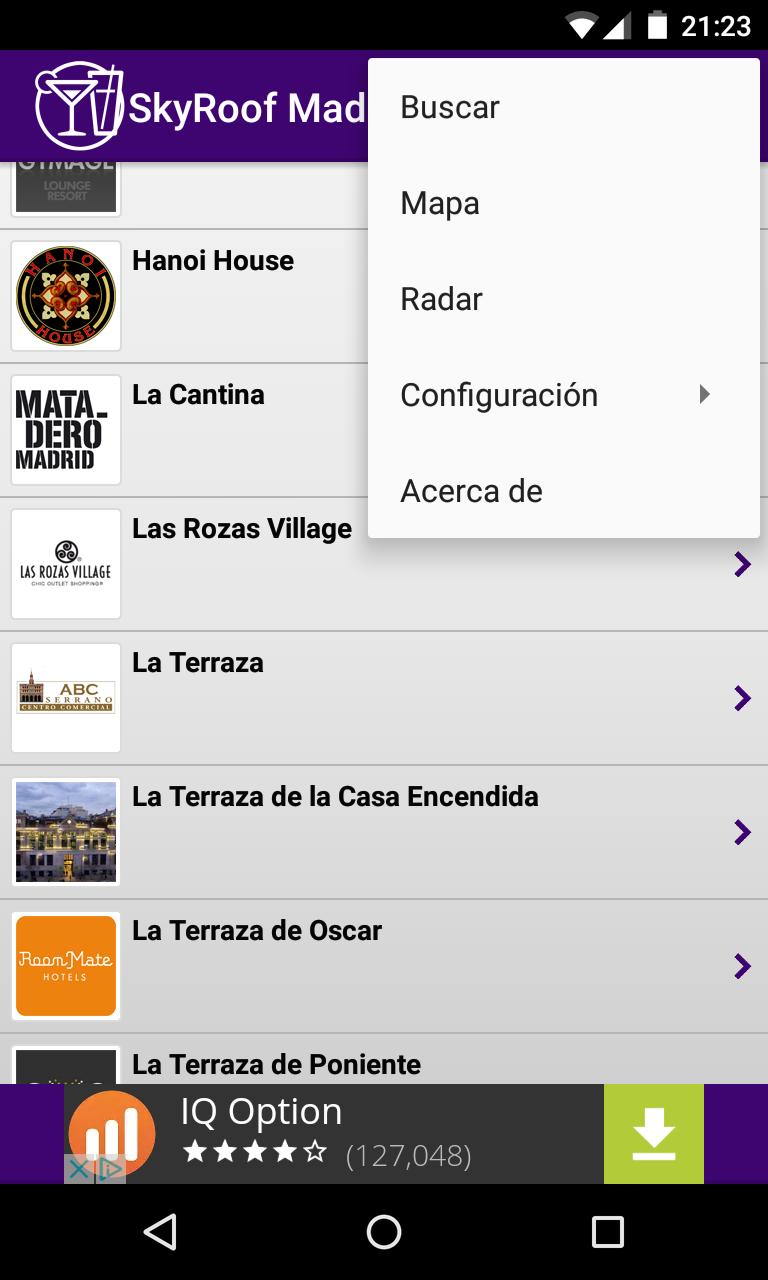The height and width of the screenshot is (1280, 768).
Task: Go to the home screen
Action: pyautogui.click(x=384, y=1232)
